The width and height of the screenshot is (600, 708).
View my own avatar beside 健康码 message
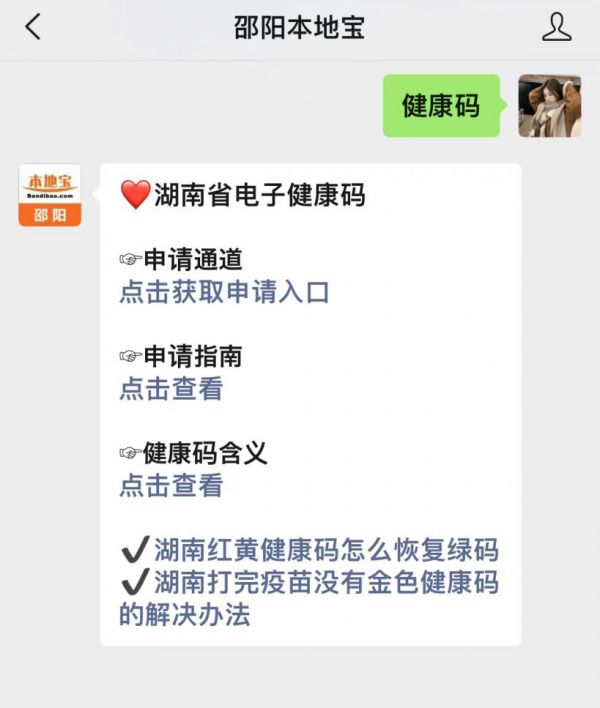coord(549,106)
